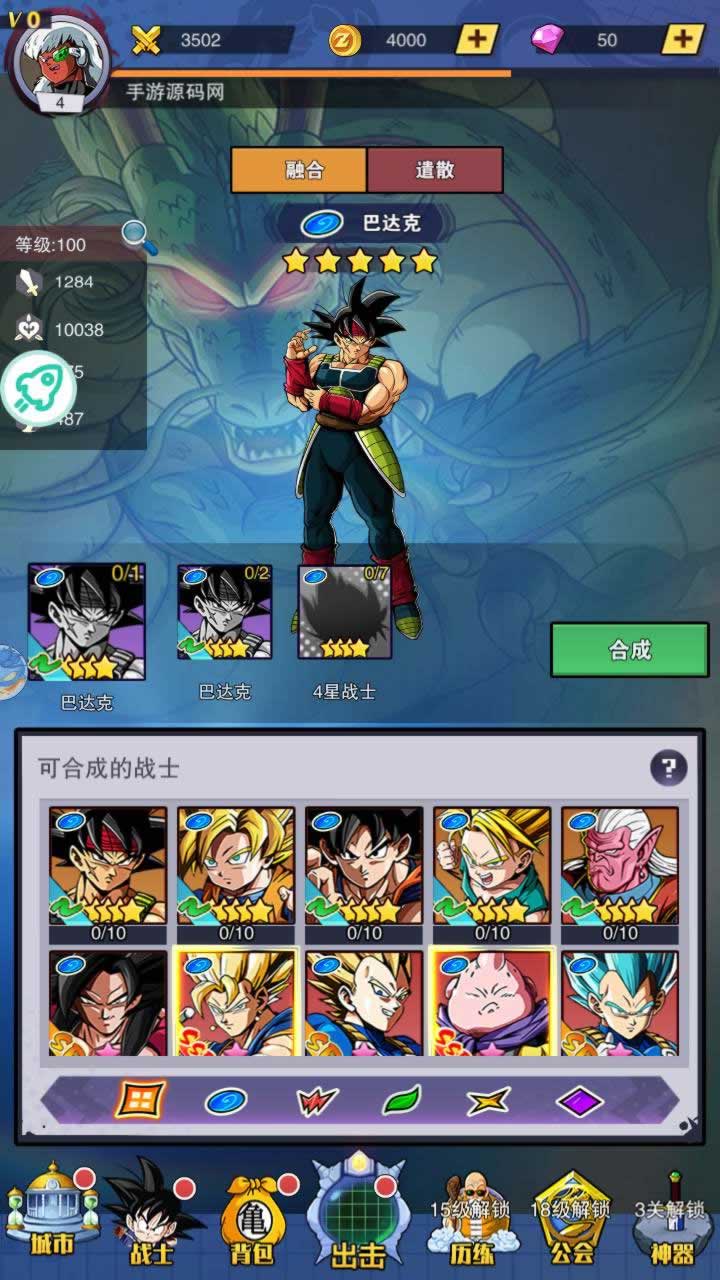
Task: Choose the 0/2 巴达克 material slot
Action: (224, 612)
